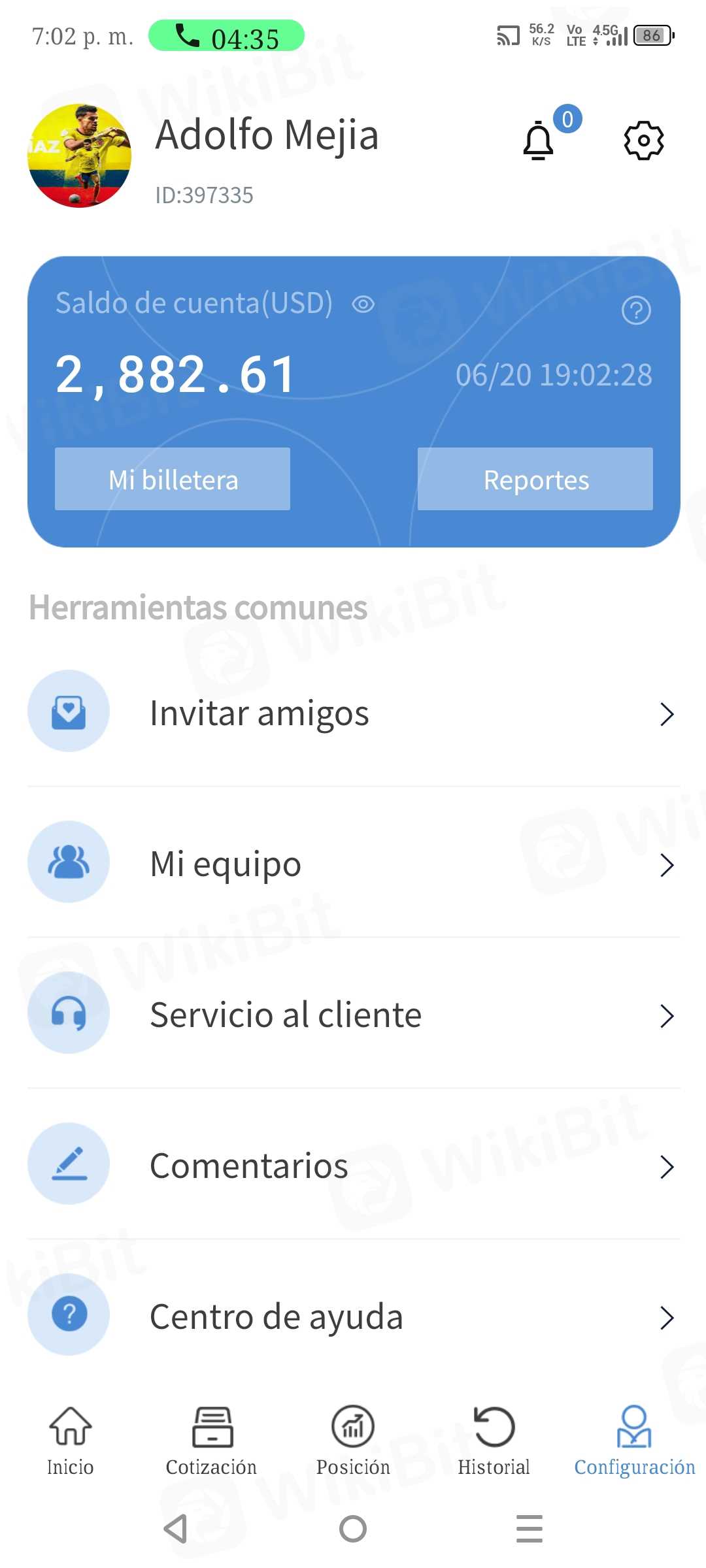Screen dimensions: 706x1568
Task: Return to the ongoing call from status bar
Action: pos(226,36)
